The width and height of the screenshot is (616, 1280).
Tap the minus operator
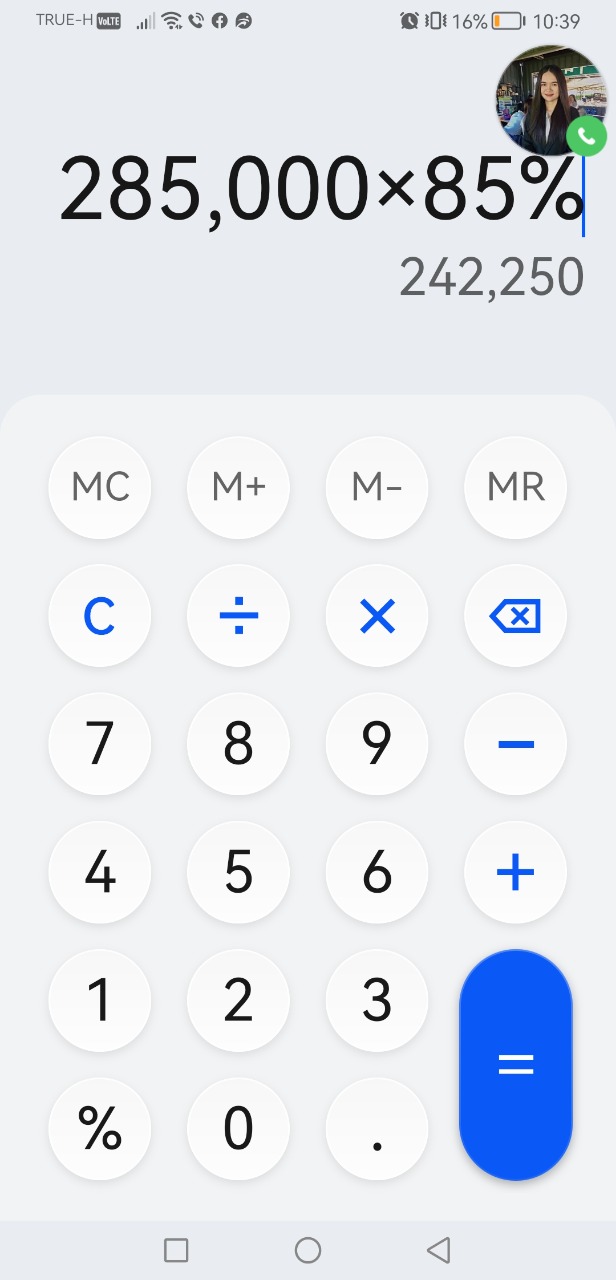(515, 744)
